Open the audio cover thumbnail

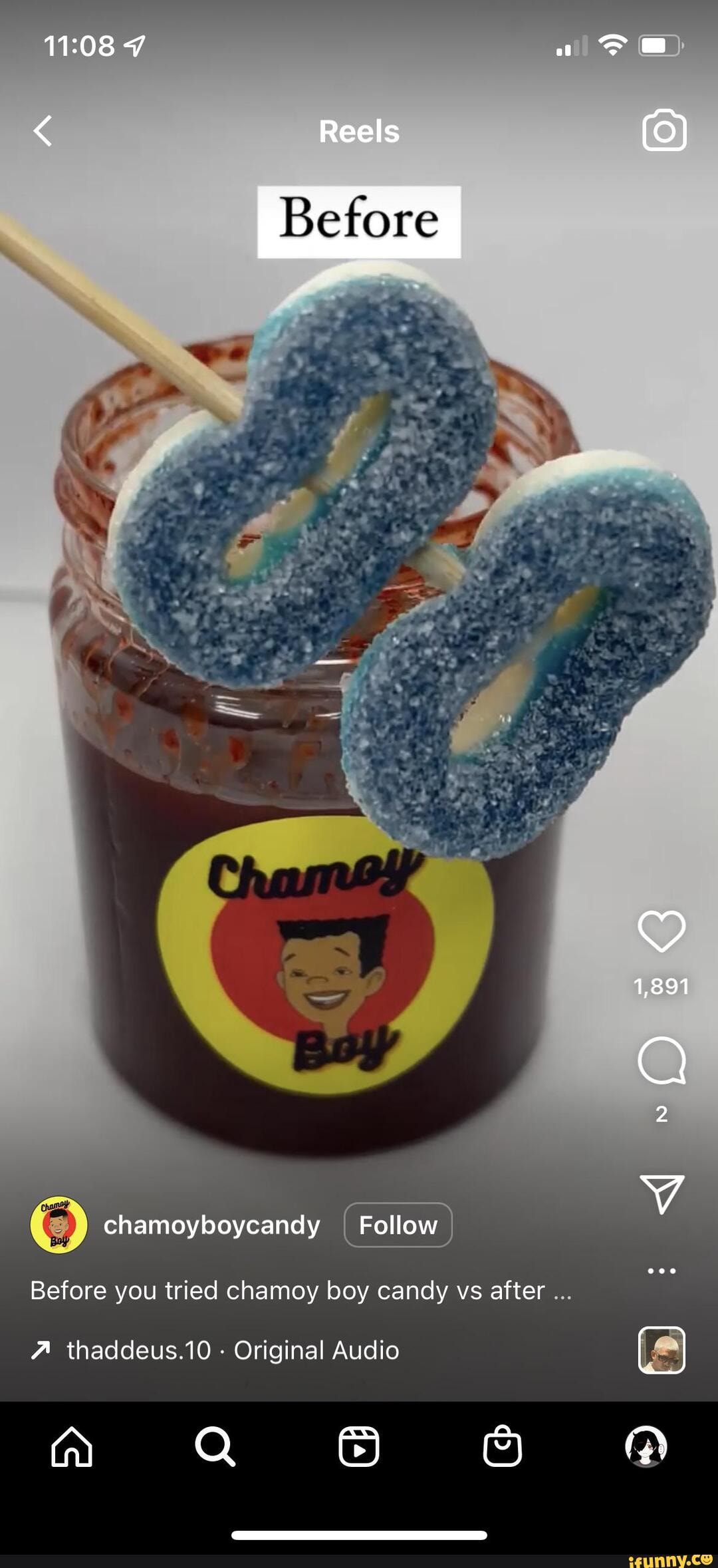pyautogui.click(x=661, y=1350)
